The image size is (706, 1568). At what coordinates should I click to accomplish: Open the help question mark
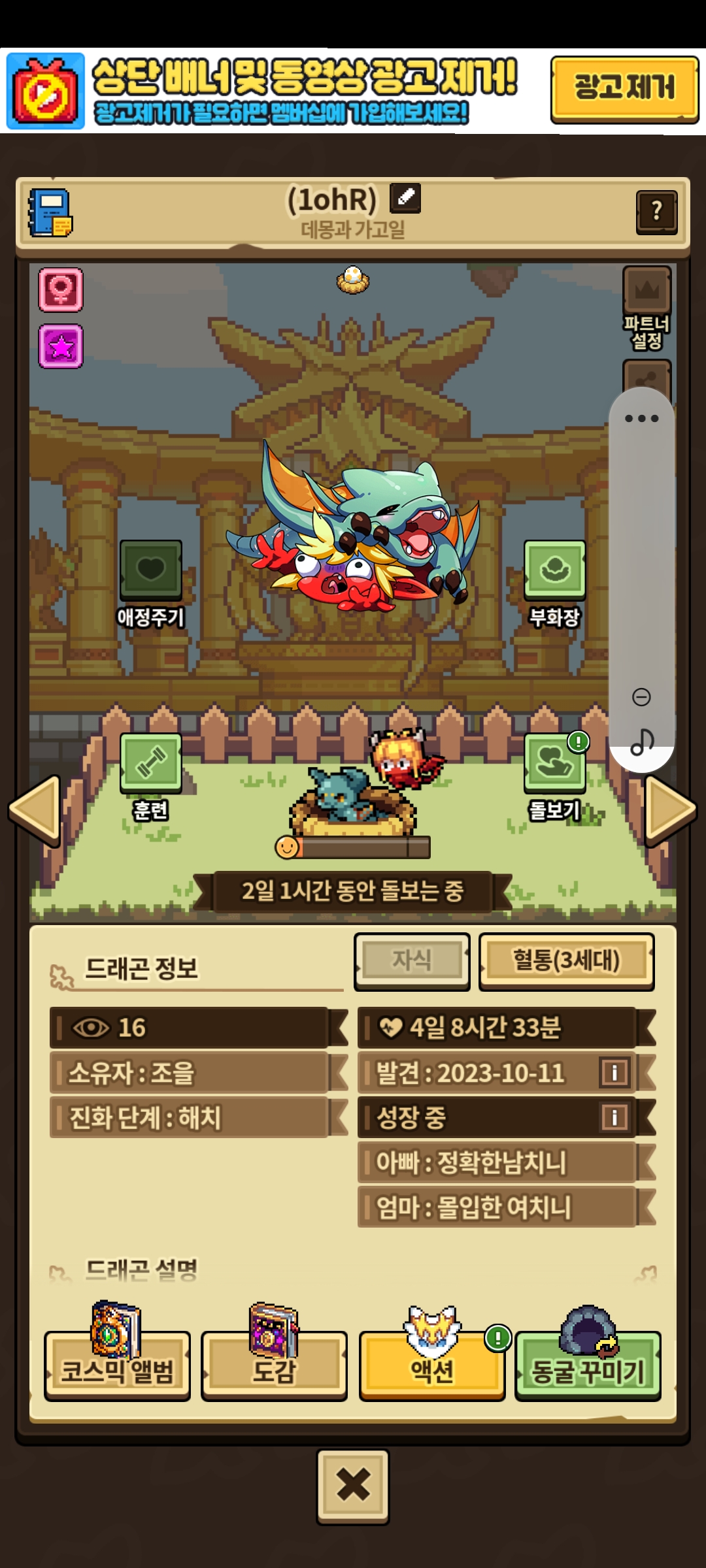click(656, 212)
